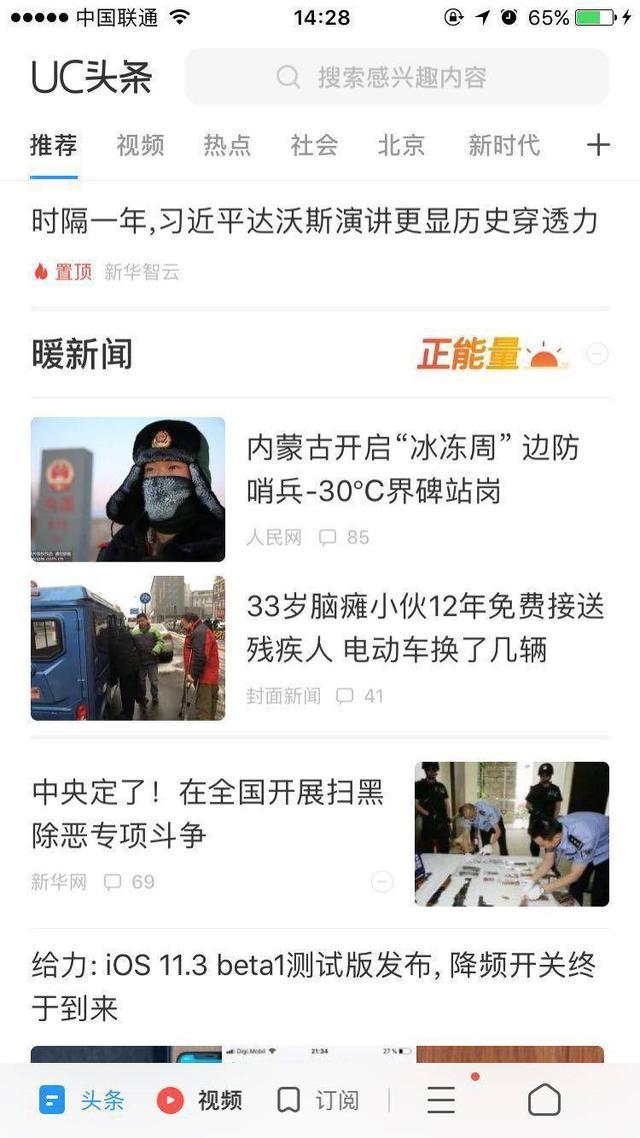Open article 中央定了！在全国开展扫黑除恶专项斗争
Image resolution: width=640 pixels, height=1138 pixels.
(208, 813)
